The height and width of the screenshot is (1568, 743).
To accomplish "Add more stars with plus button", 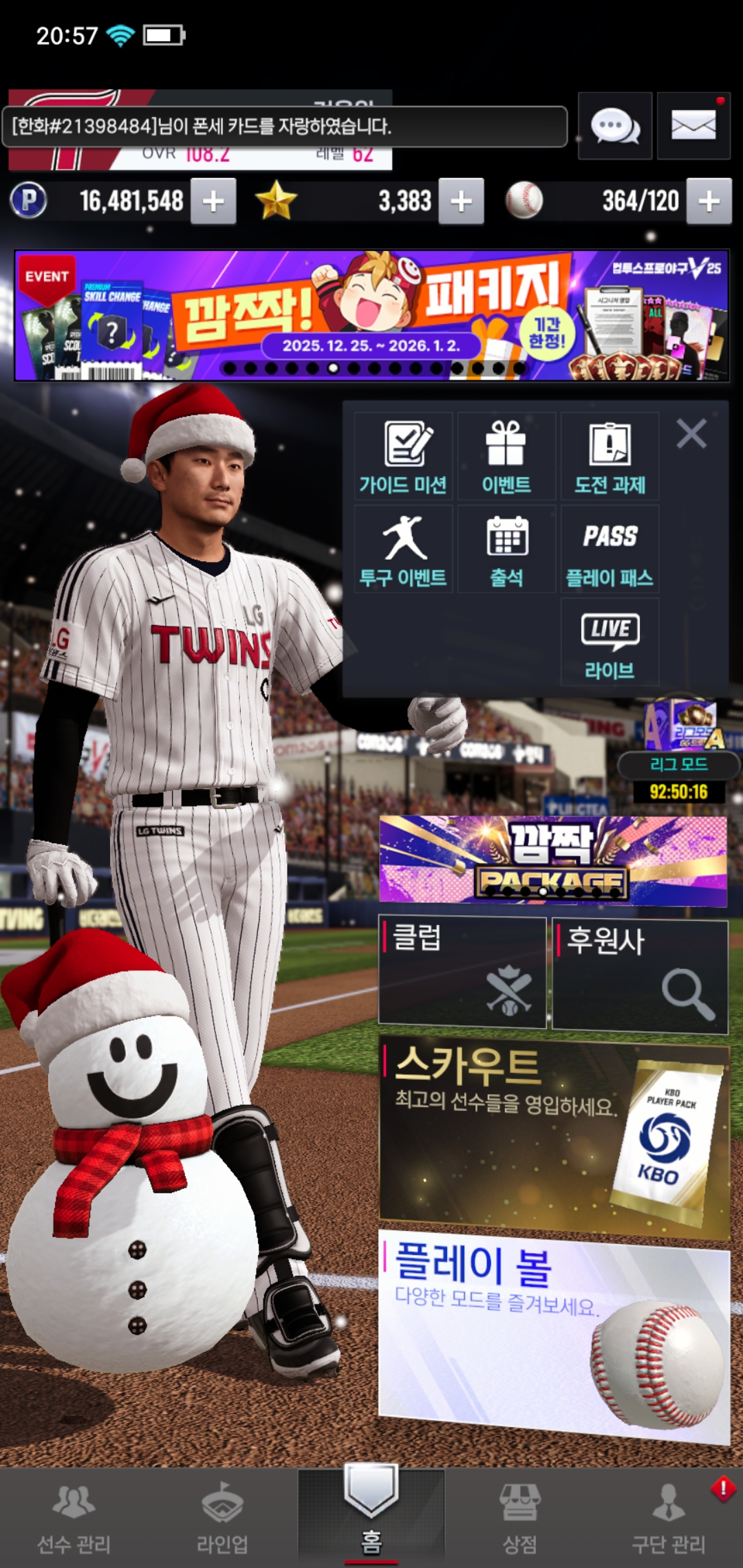I will point(461,202).
